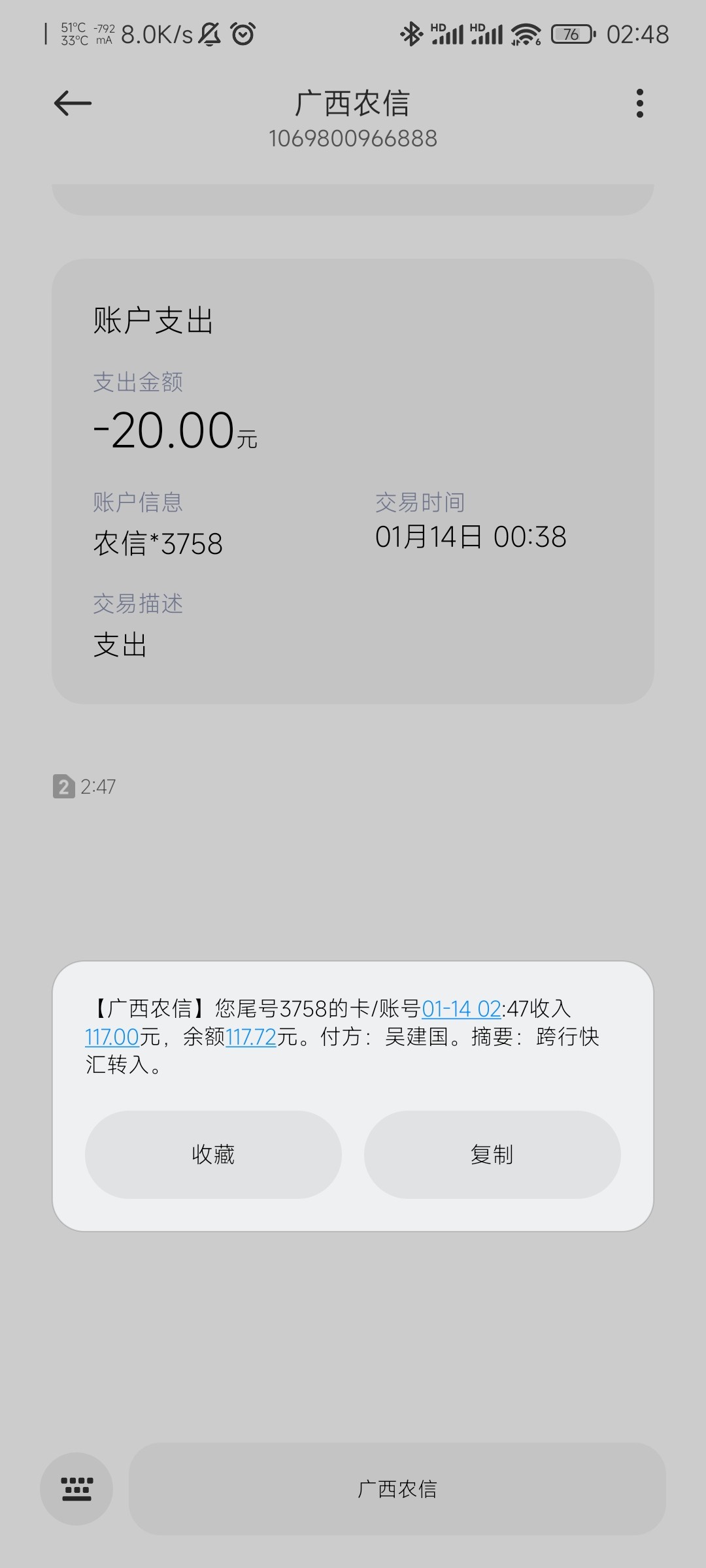Go back from the 广西农信 conversation

(73, 103)
